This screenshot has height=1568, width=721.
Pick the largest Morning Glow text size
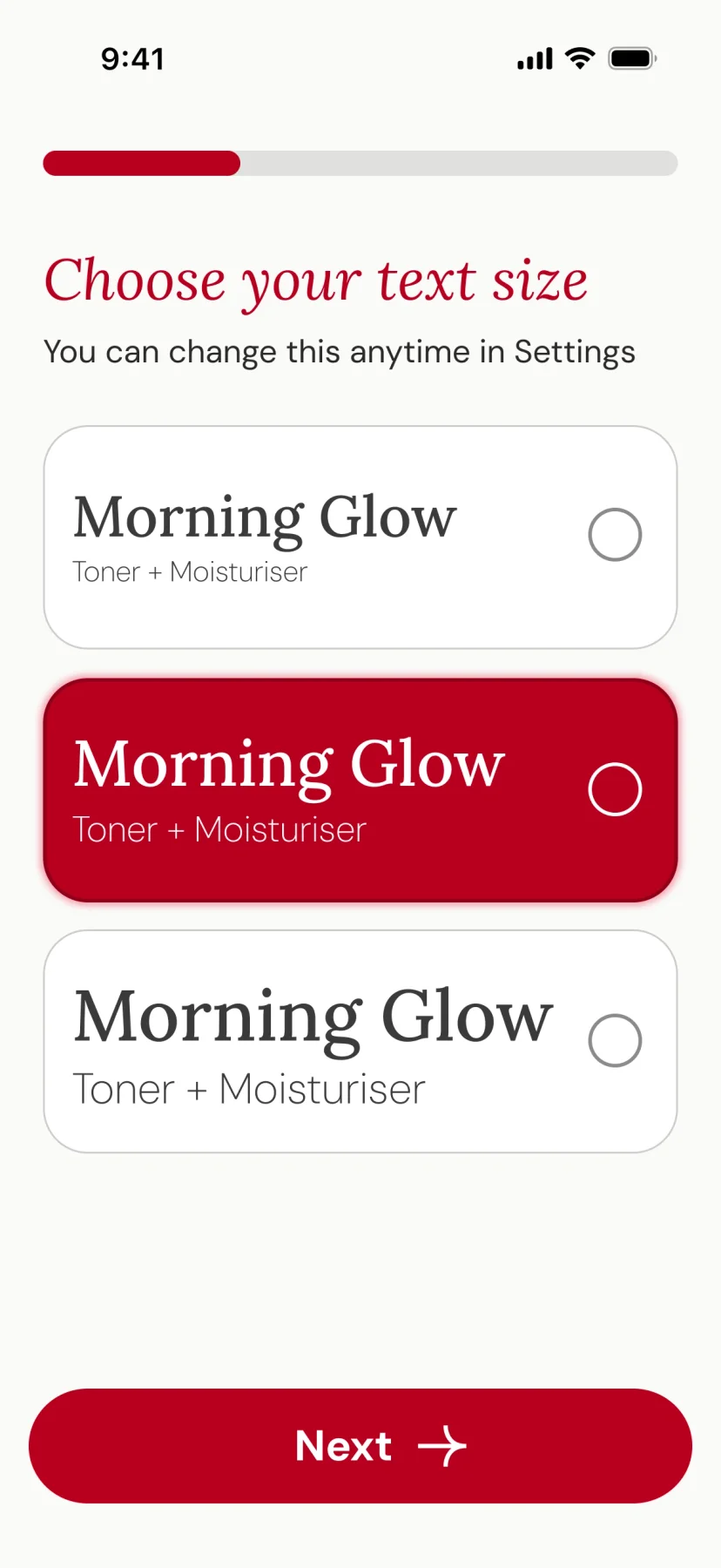(360, 1041)
